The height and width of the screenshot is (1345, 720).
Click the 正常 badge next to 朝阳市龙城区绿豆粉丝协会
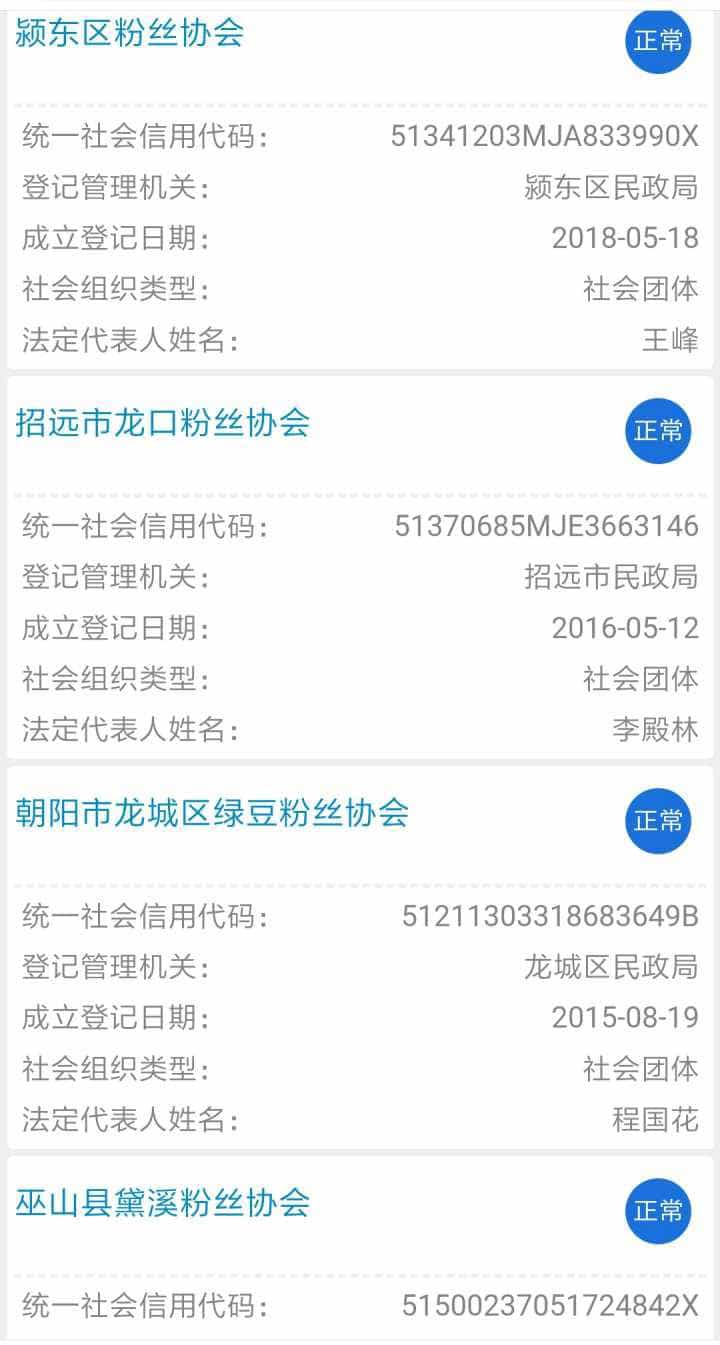coord(657,820)
